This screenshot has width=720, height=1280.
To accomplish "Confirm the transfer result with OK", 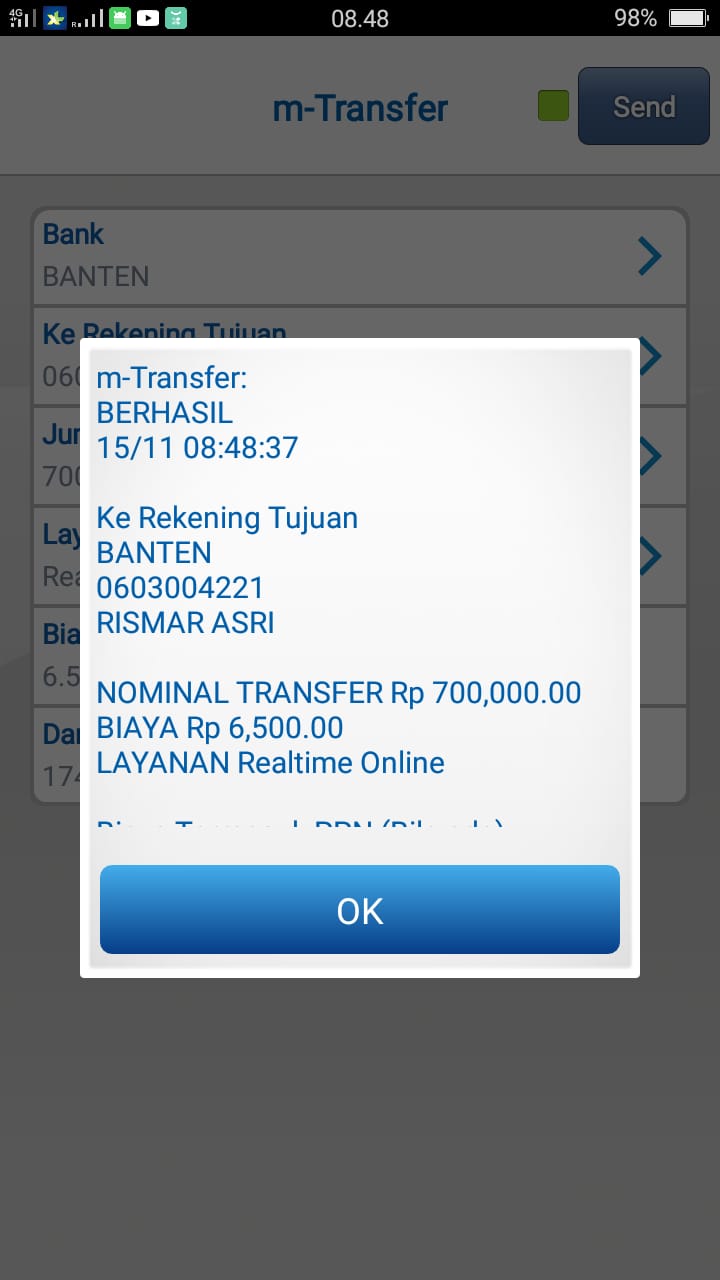I will point(360,910).
